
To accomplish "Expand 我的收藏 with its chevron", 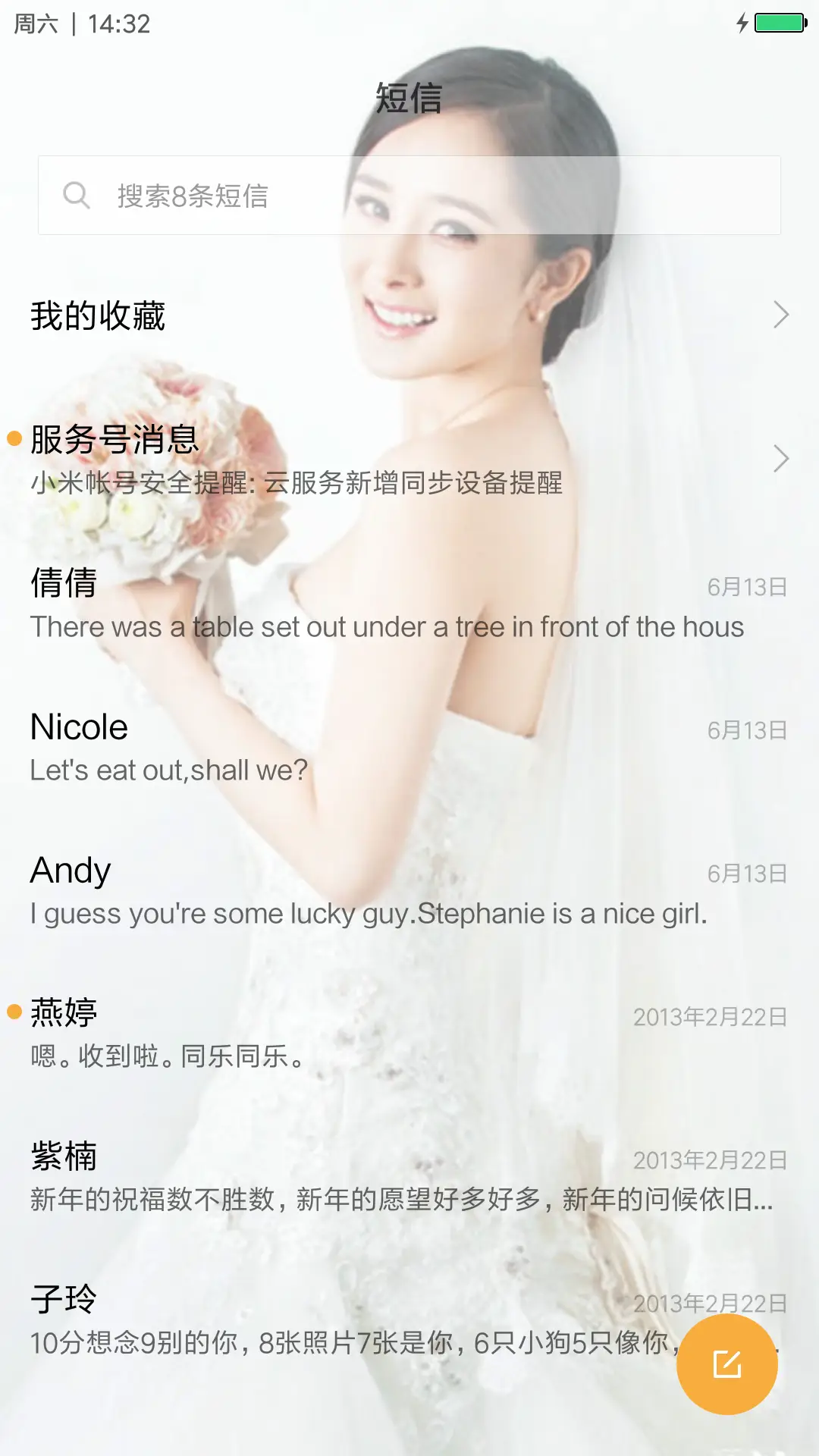I will [781, 314].
